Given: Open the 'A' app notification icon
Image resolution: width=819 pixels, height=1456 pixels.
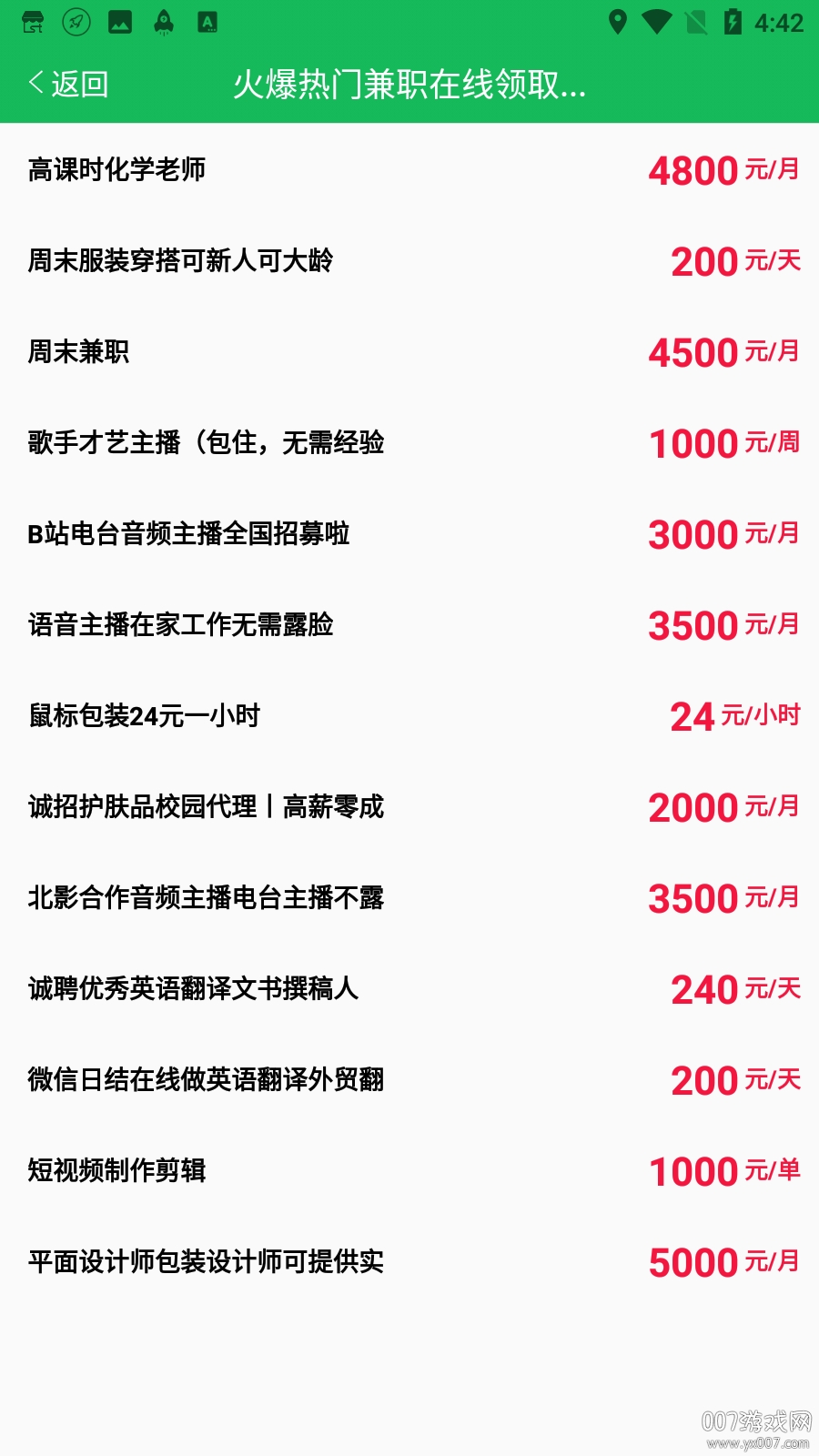Looking at the screenshot, I should [207, 23].
